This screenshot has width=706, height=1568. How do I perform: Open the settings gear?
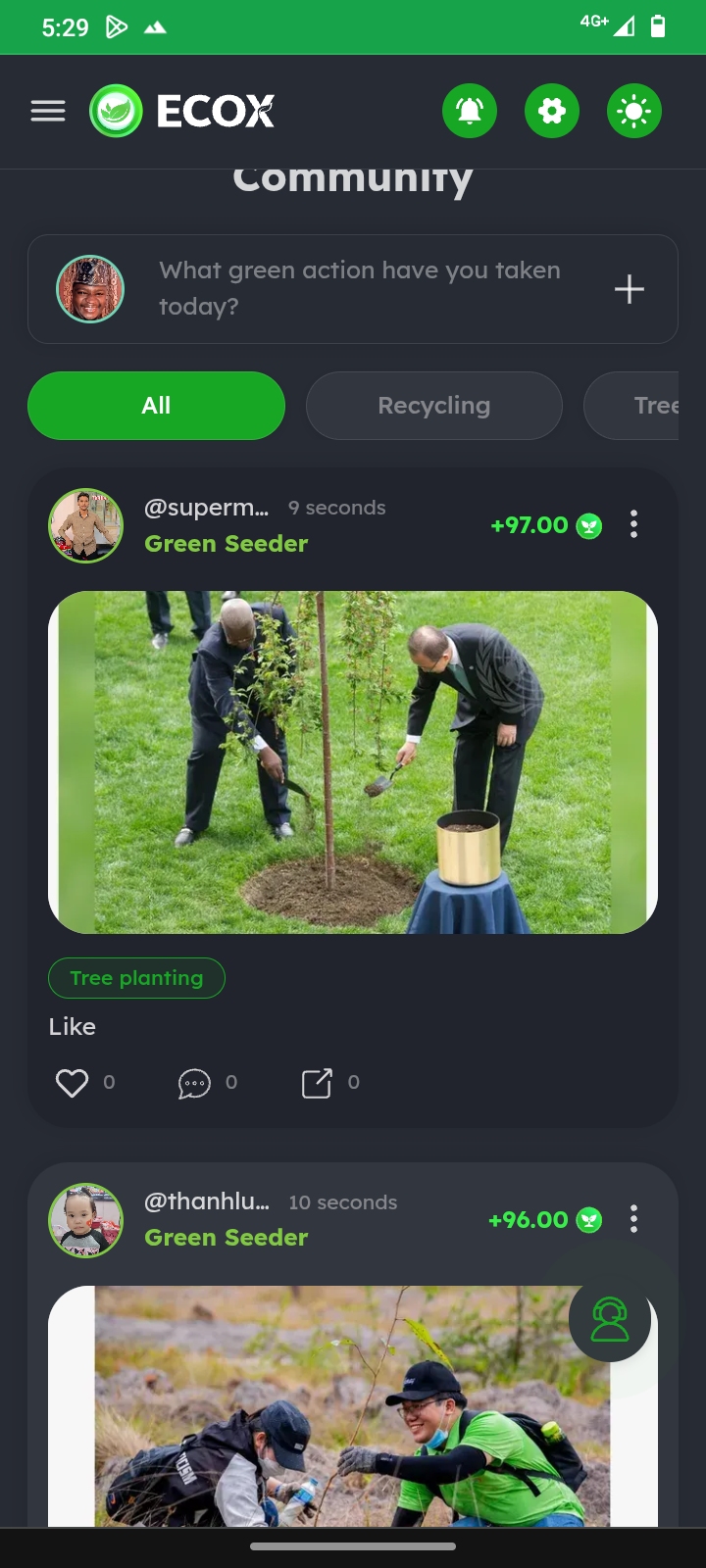pyautogui.click(x=552, y=111)
